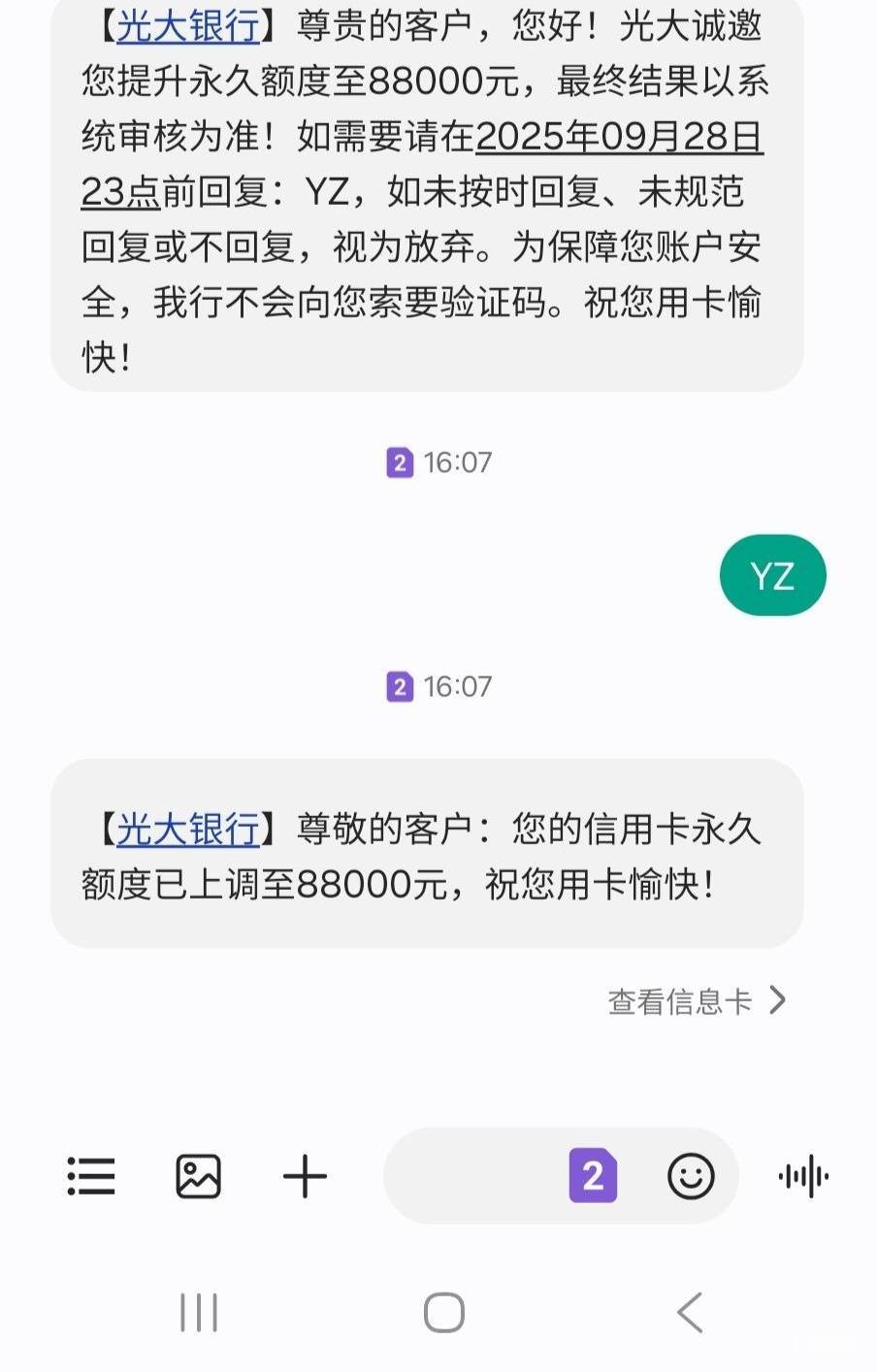Go back with the system back button
Viewport: 877px width, 1372px height.
690,1313
